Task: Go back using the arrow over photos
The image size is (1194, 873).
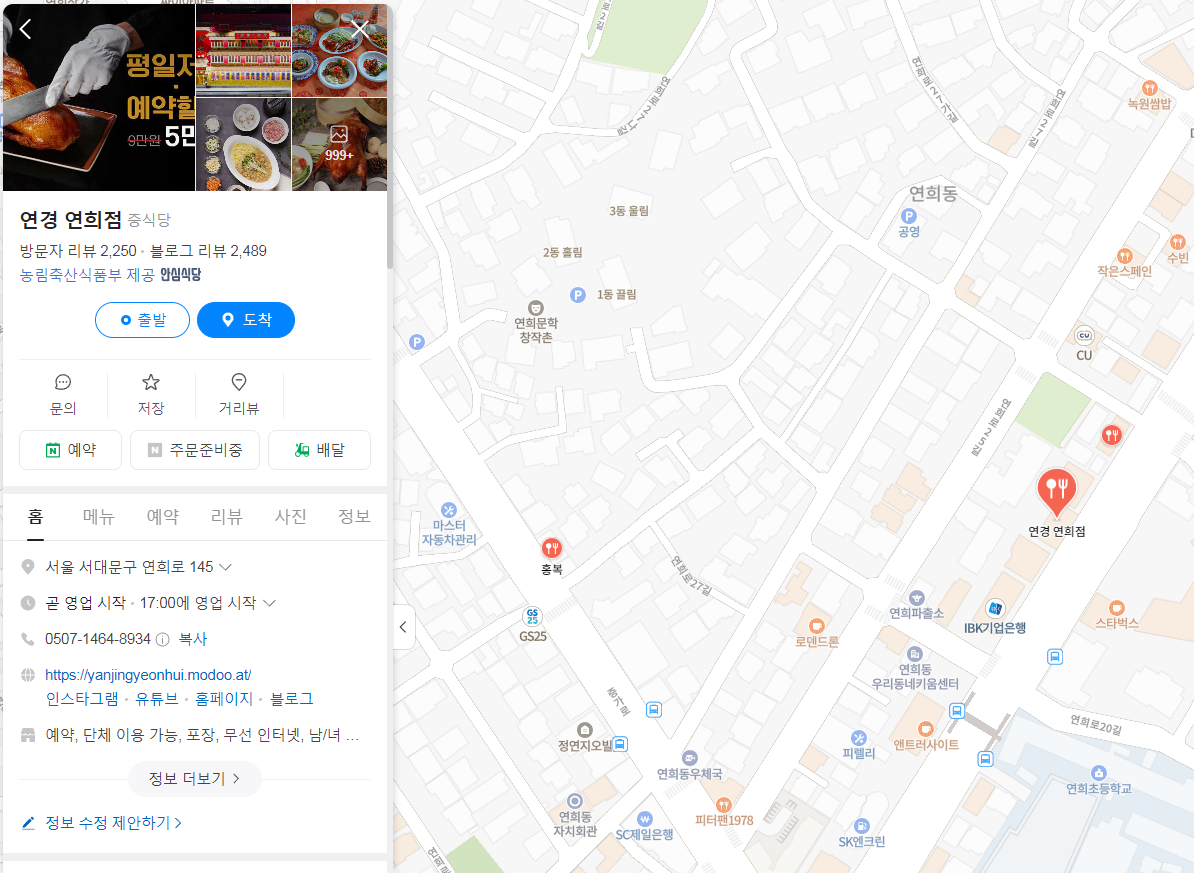Action: [25, 30]
